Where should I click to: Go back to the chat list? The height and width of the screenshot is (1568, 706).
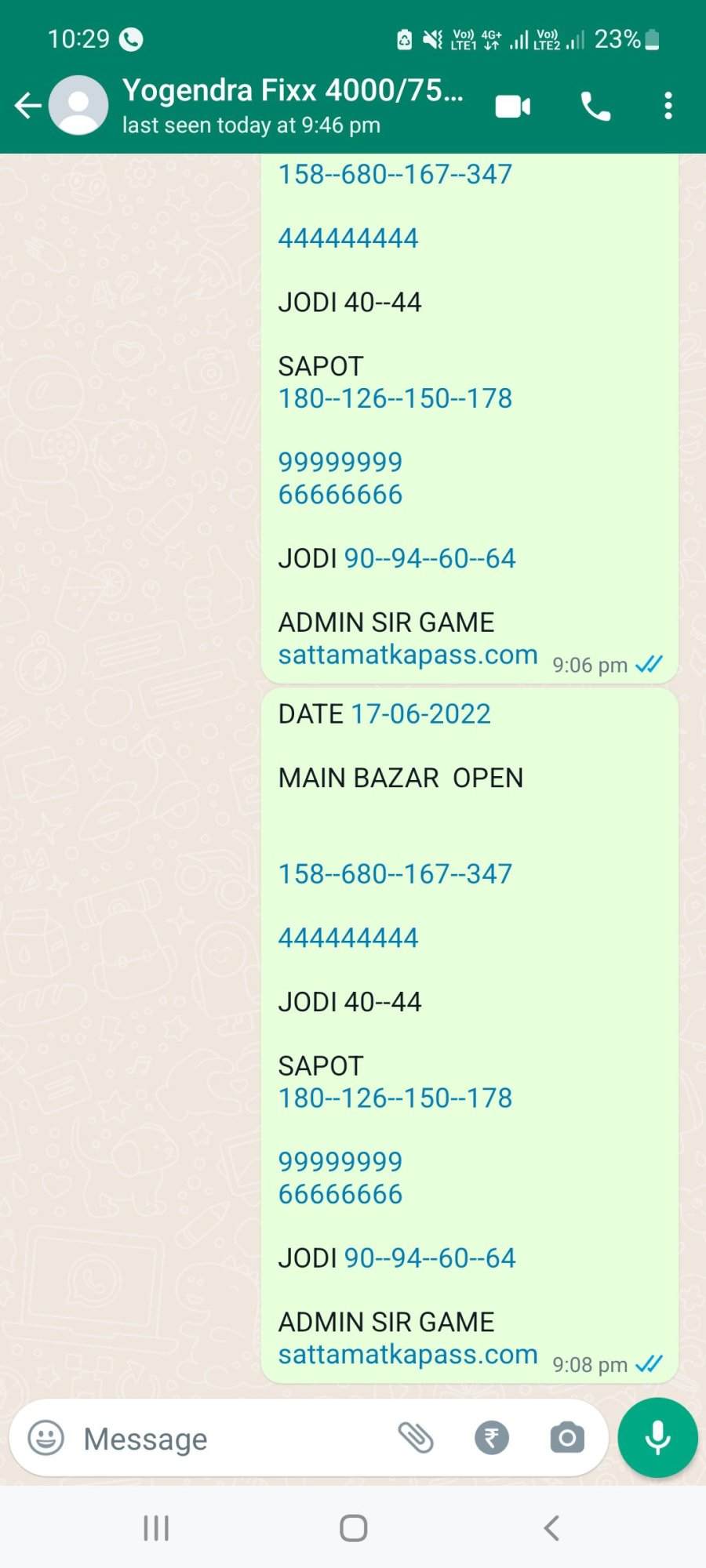[27, 105]
